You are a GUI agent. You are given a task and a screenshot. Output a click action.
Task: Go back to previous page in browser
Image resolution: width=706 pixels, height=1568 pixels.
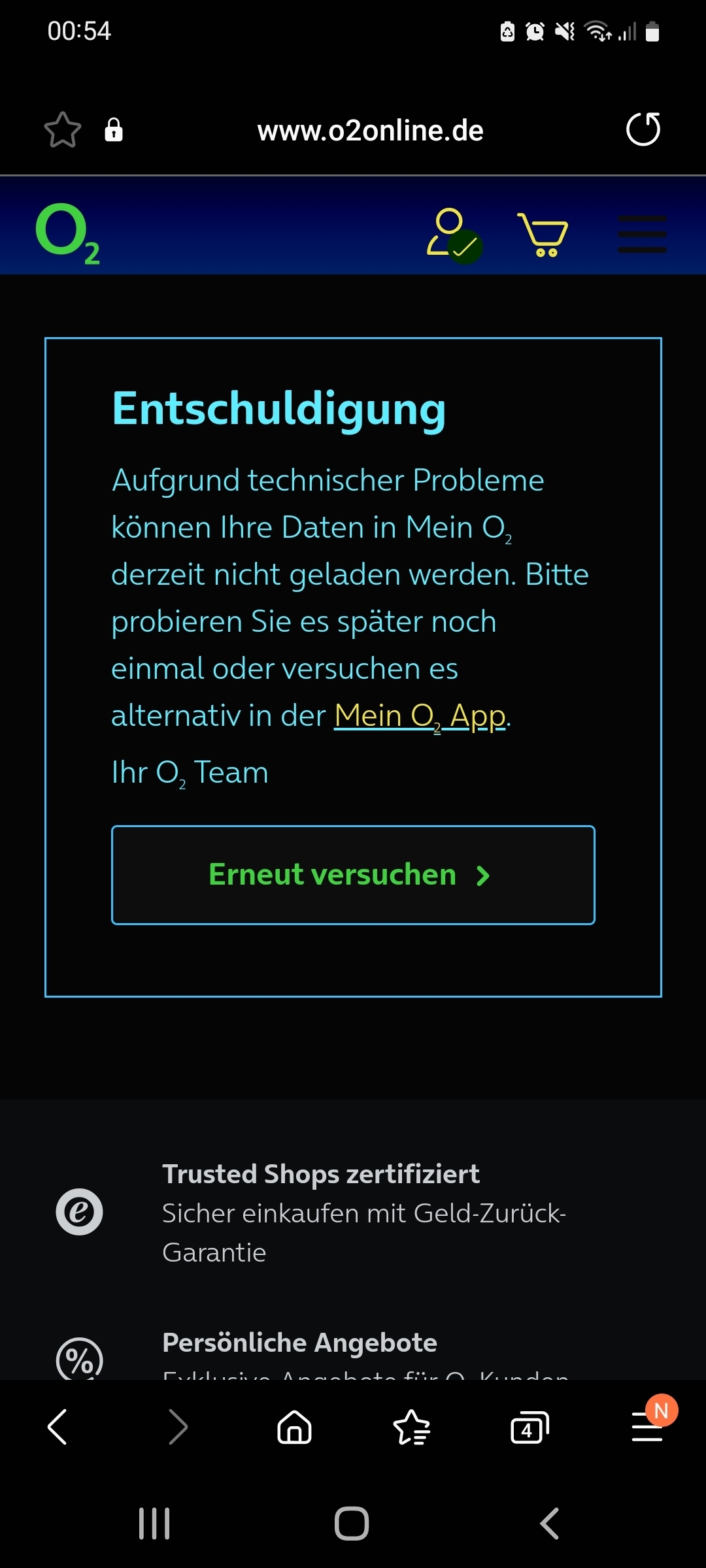(x=58, y=1427)
